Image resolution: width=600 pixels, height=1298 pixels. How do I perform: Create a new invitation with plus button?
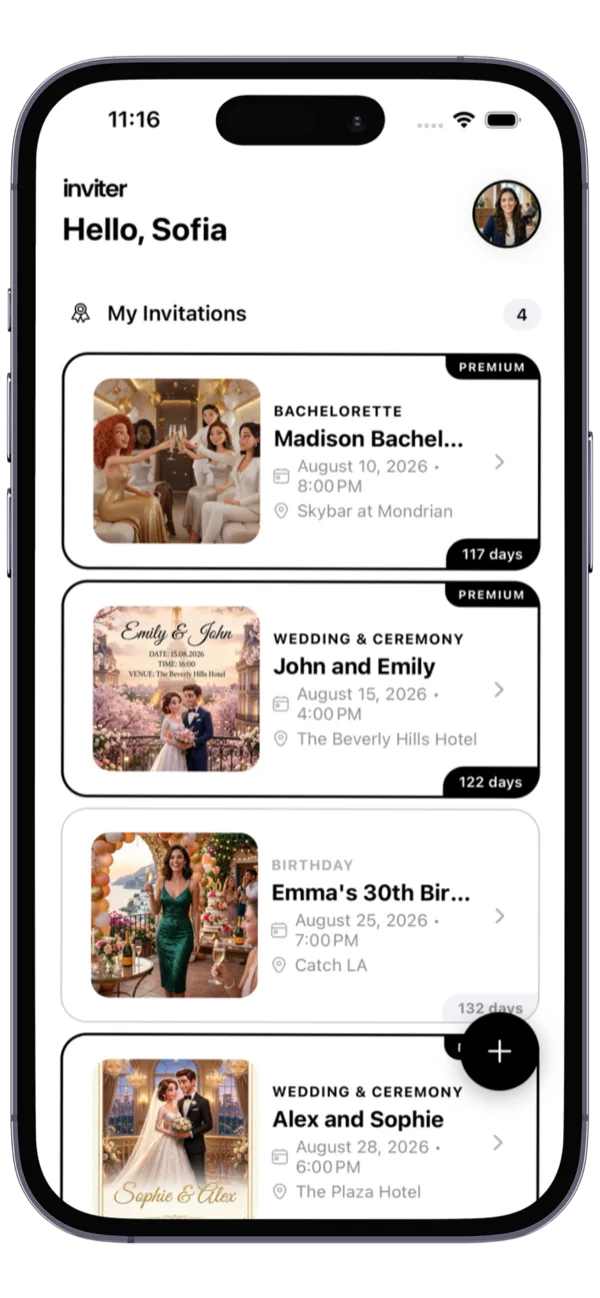click(499, 1051)
